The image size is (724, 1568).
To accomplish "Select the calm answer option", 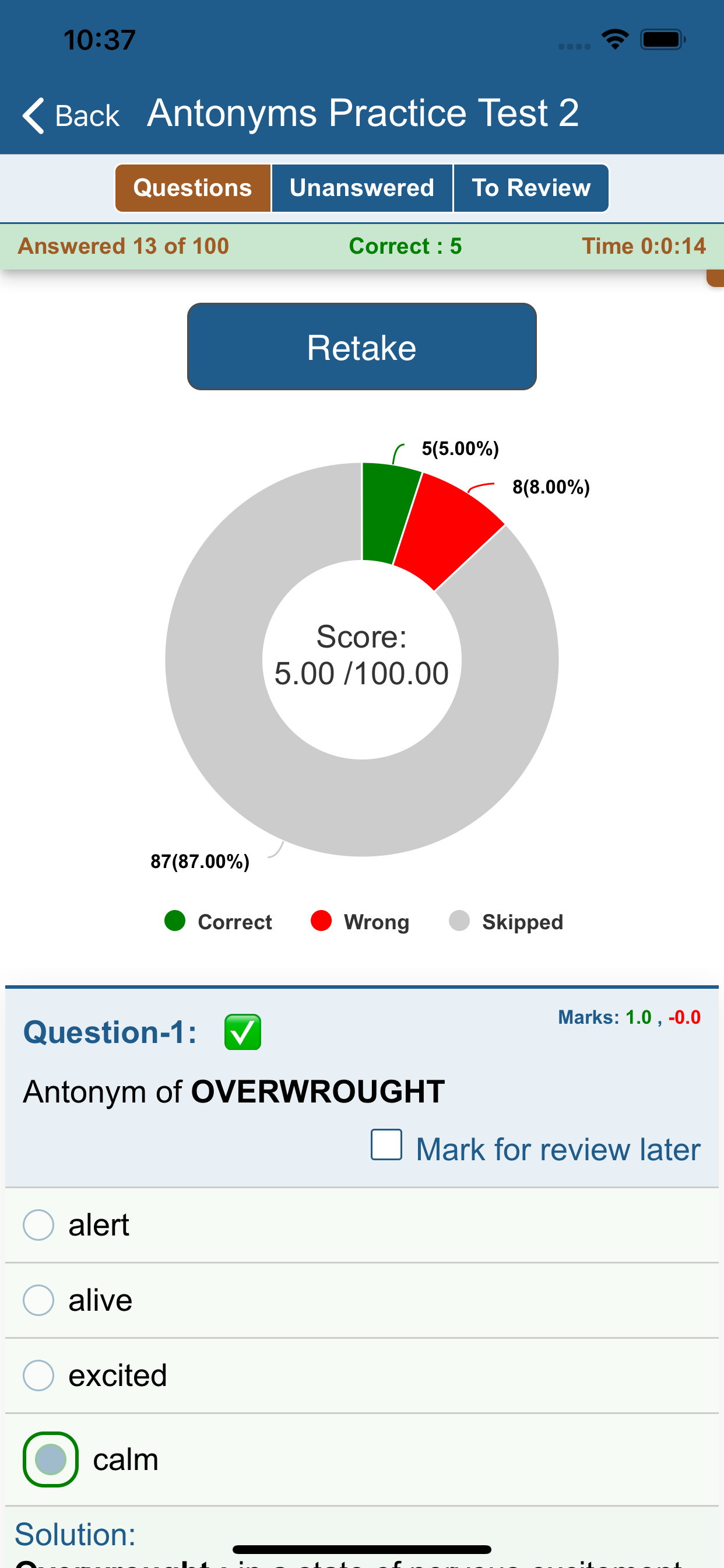I will pyautogui.click(x=362, y=1459).
